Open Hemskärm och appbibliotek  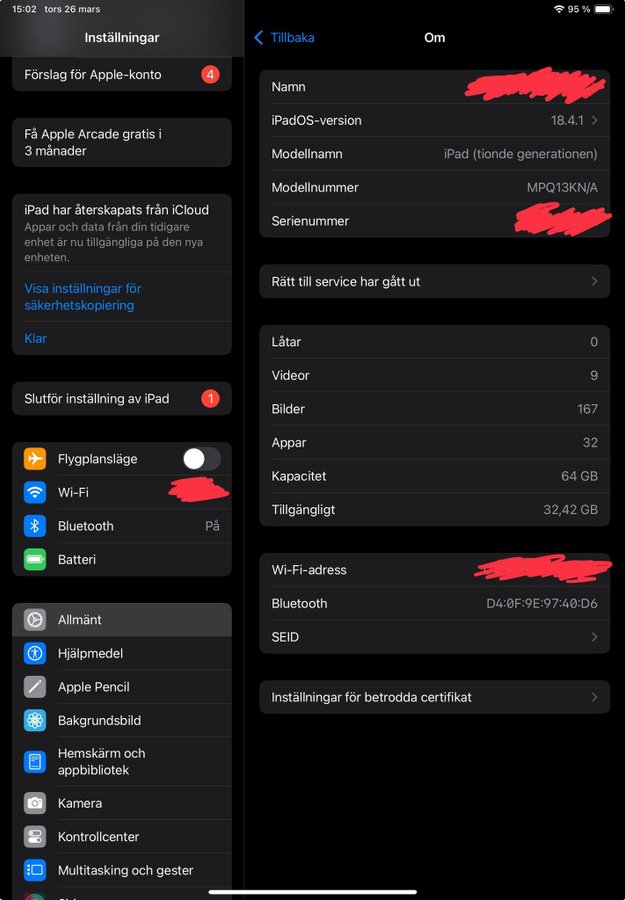tap(120, 762)
